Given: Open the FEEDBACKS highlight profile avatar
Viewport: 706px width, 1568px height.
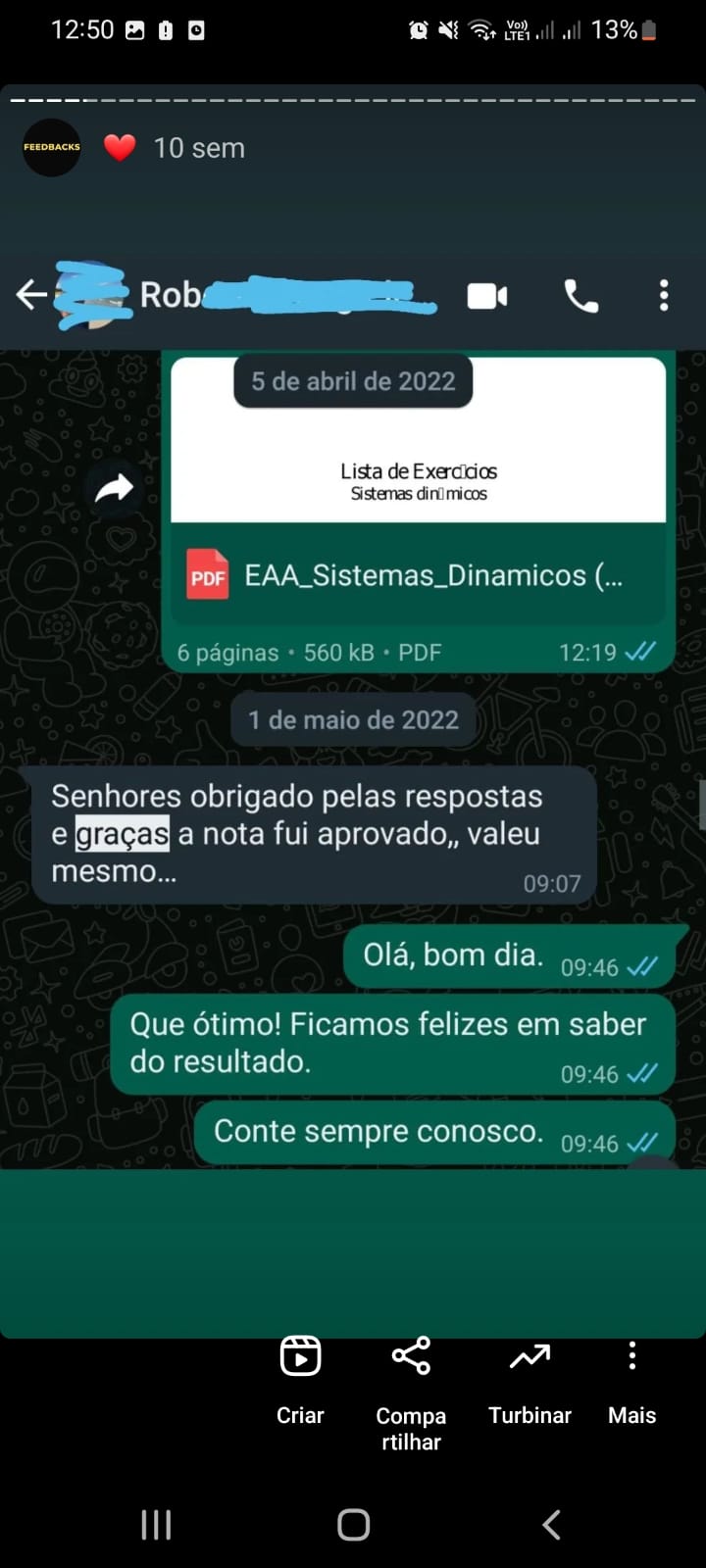Looking at the screenshot, I should coord(52,147).
